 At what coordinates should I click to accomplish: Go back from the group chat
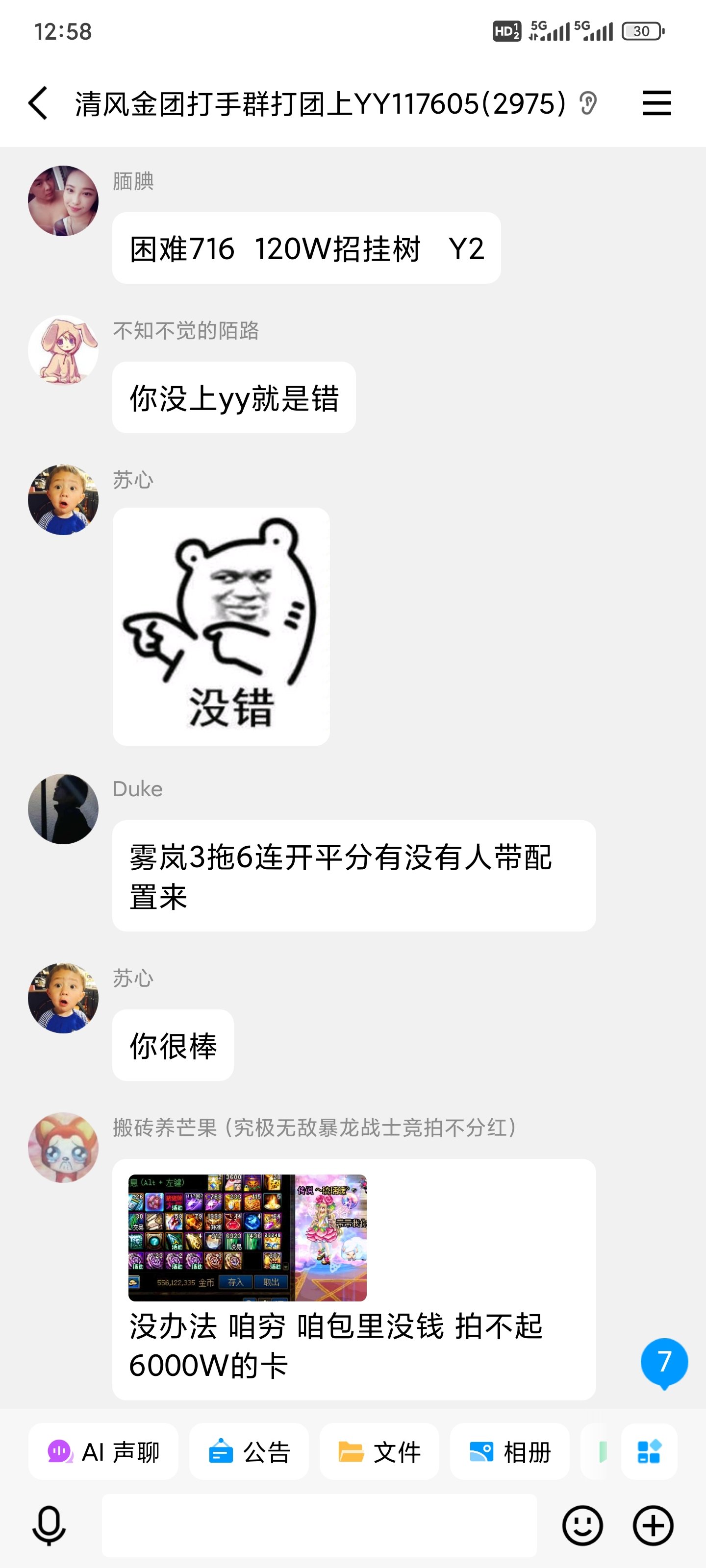pos(38,103)
